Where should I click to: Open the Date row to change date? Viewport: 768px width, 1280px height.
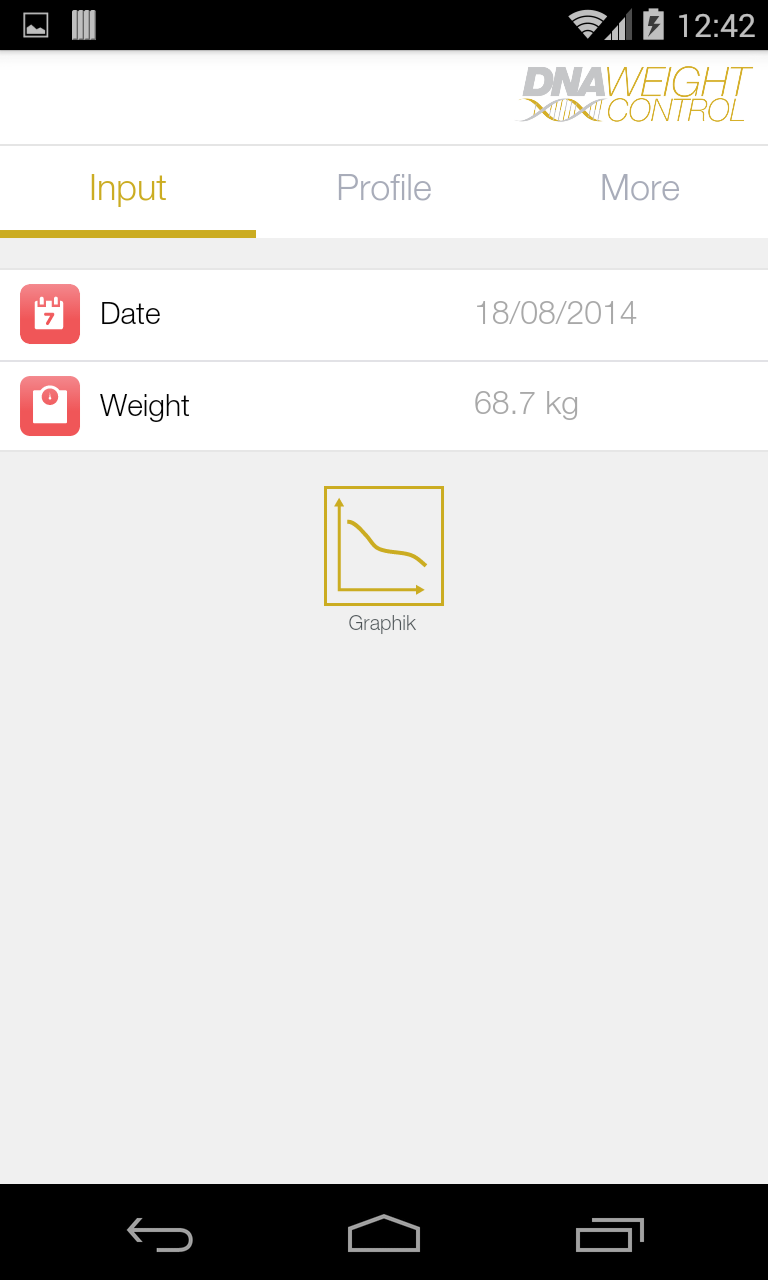(x=384, y=314)
